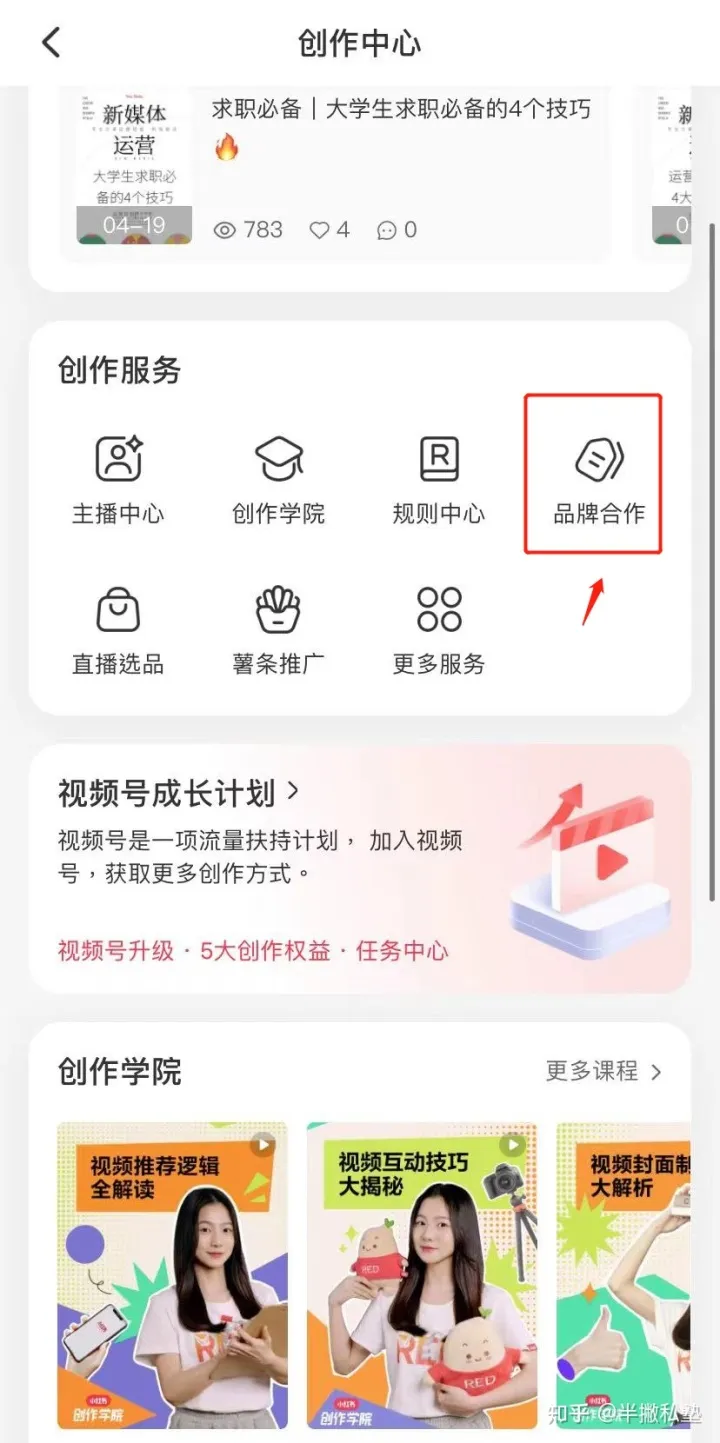720x1443 pixels.
Task: Open 创作学院 service icon
Action: coord(279,480)
